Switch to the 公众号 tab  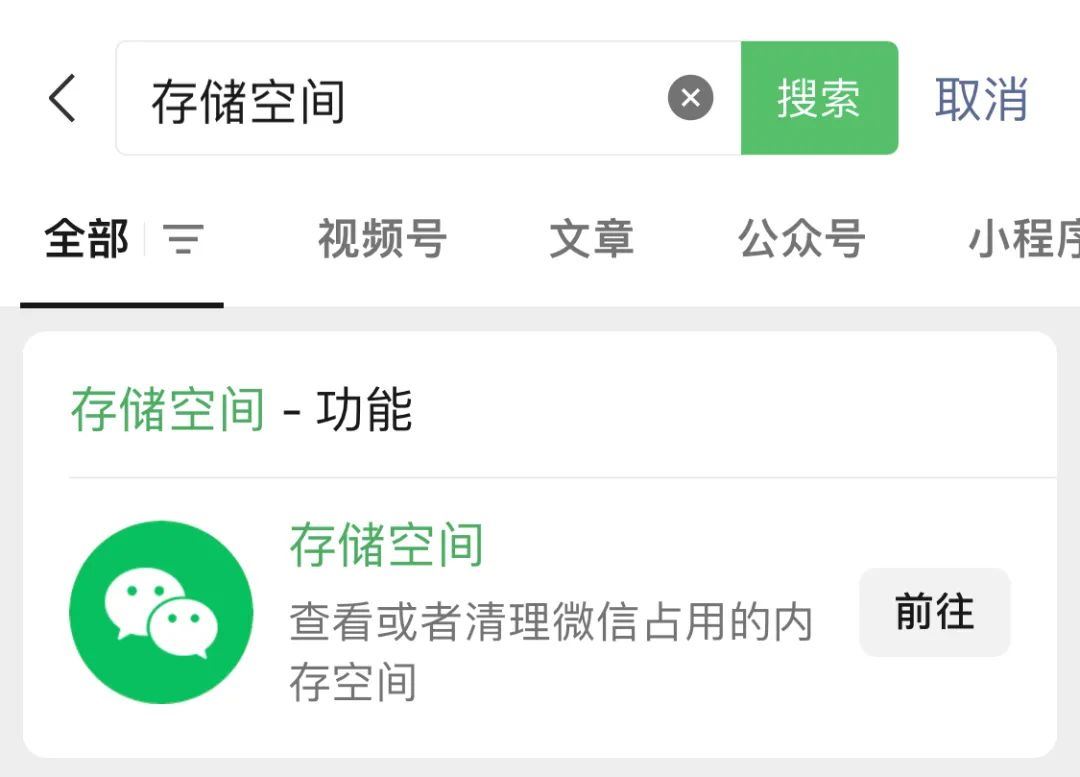click(x=801, y=240)
